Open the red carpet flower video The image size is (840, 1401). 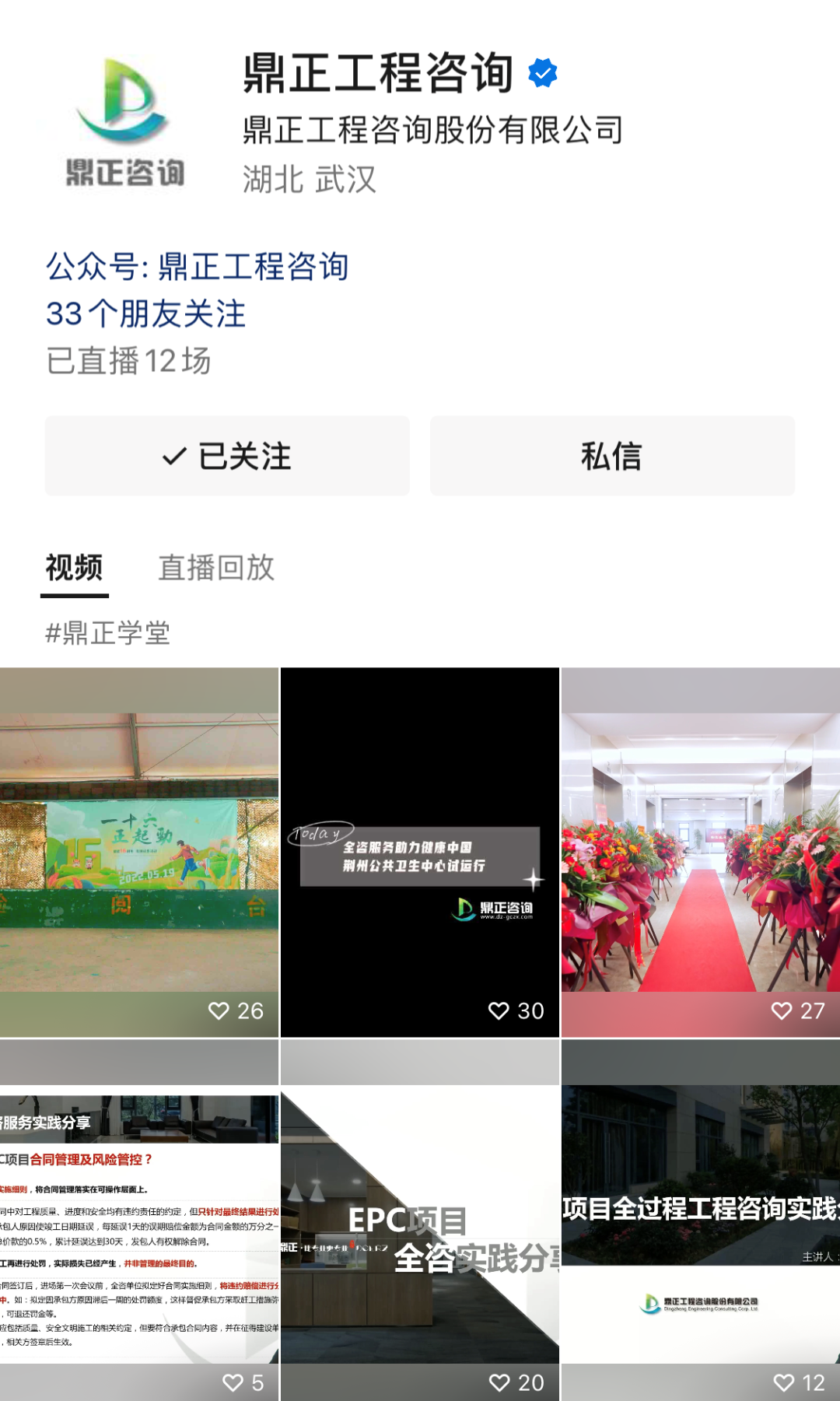click(x=700, y=852)
